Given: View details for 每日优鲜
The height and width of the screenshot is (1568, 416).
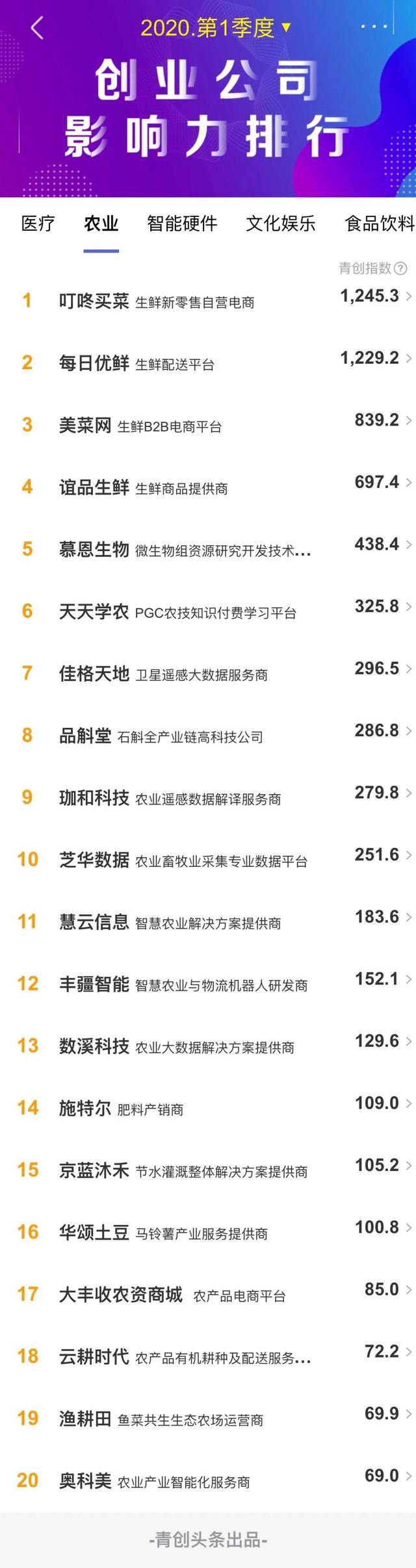Looking at the screenshot, I should click(208, 363).
